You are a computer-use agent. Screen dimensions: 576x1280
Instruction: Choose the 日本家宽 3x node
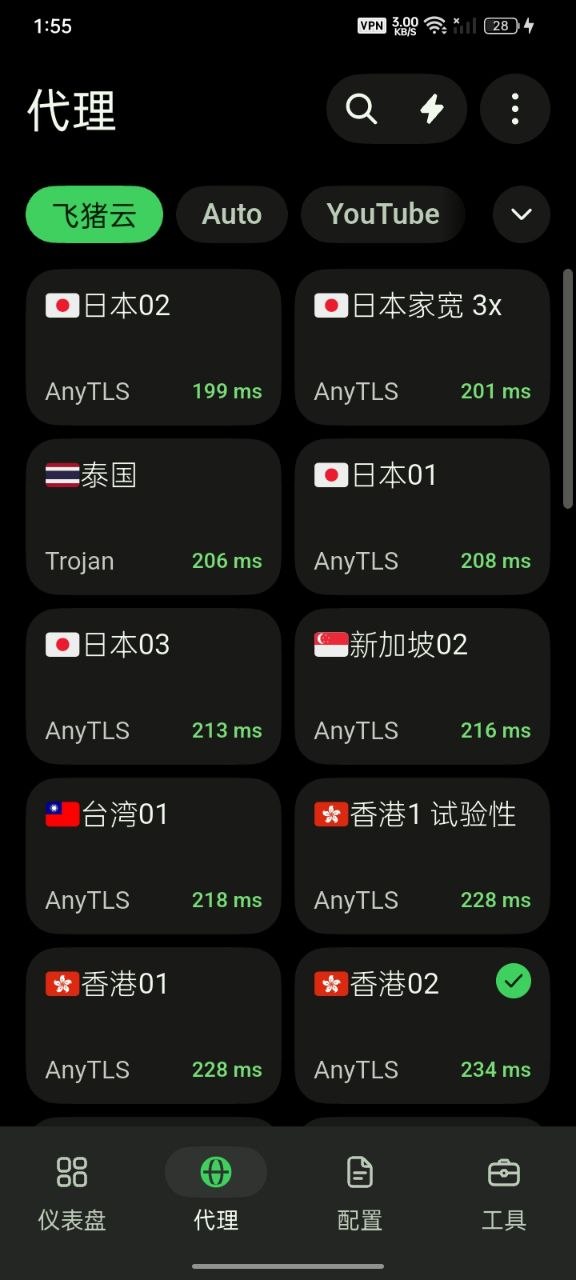click(422, 347)
